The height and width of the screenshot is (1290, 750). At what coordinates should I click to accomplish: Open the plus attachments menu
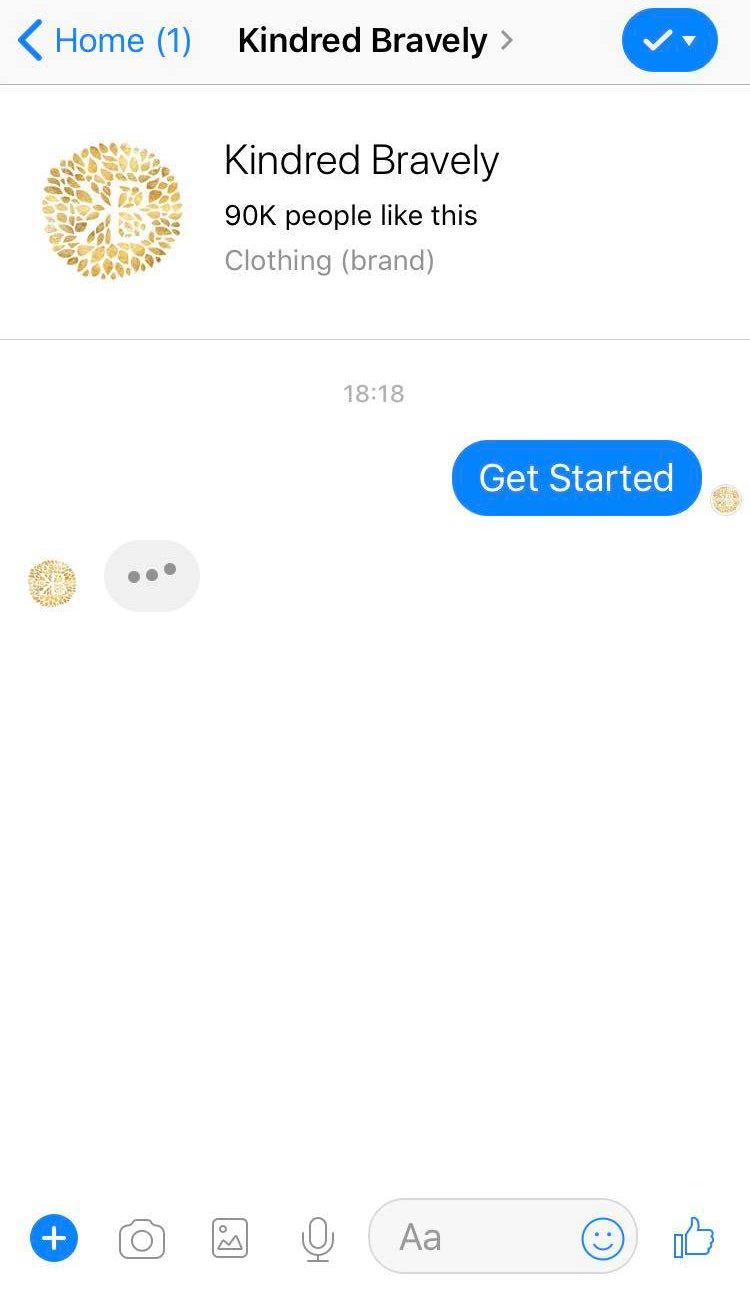point(54,1239)
